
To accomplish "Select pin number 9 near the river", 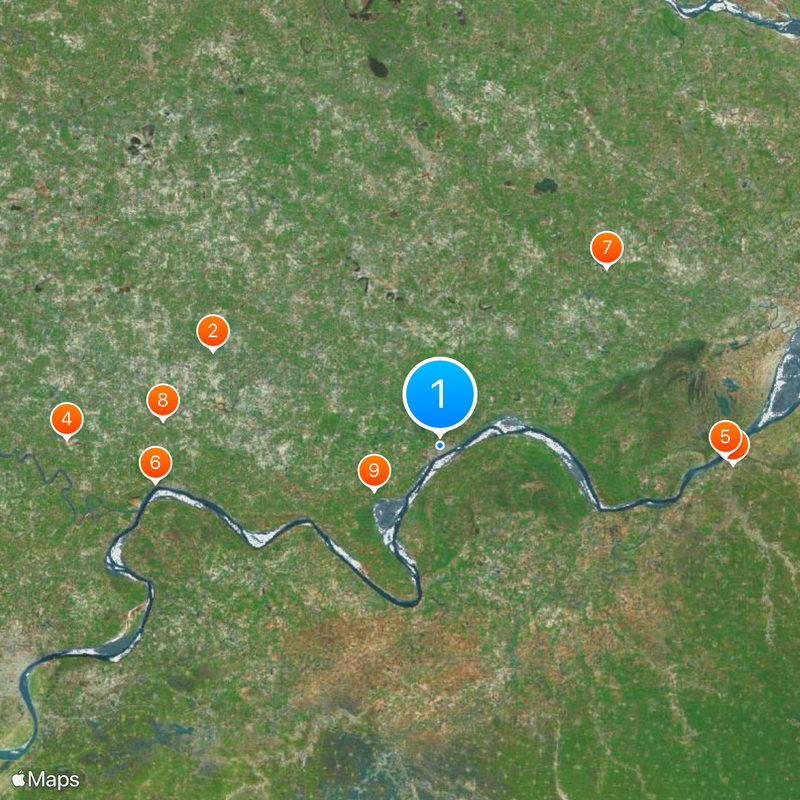I will click(x=374, y=470).
